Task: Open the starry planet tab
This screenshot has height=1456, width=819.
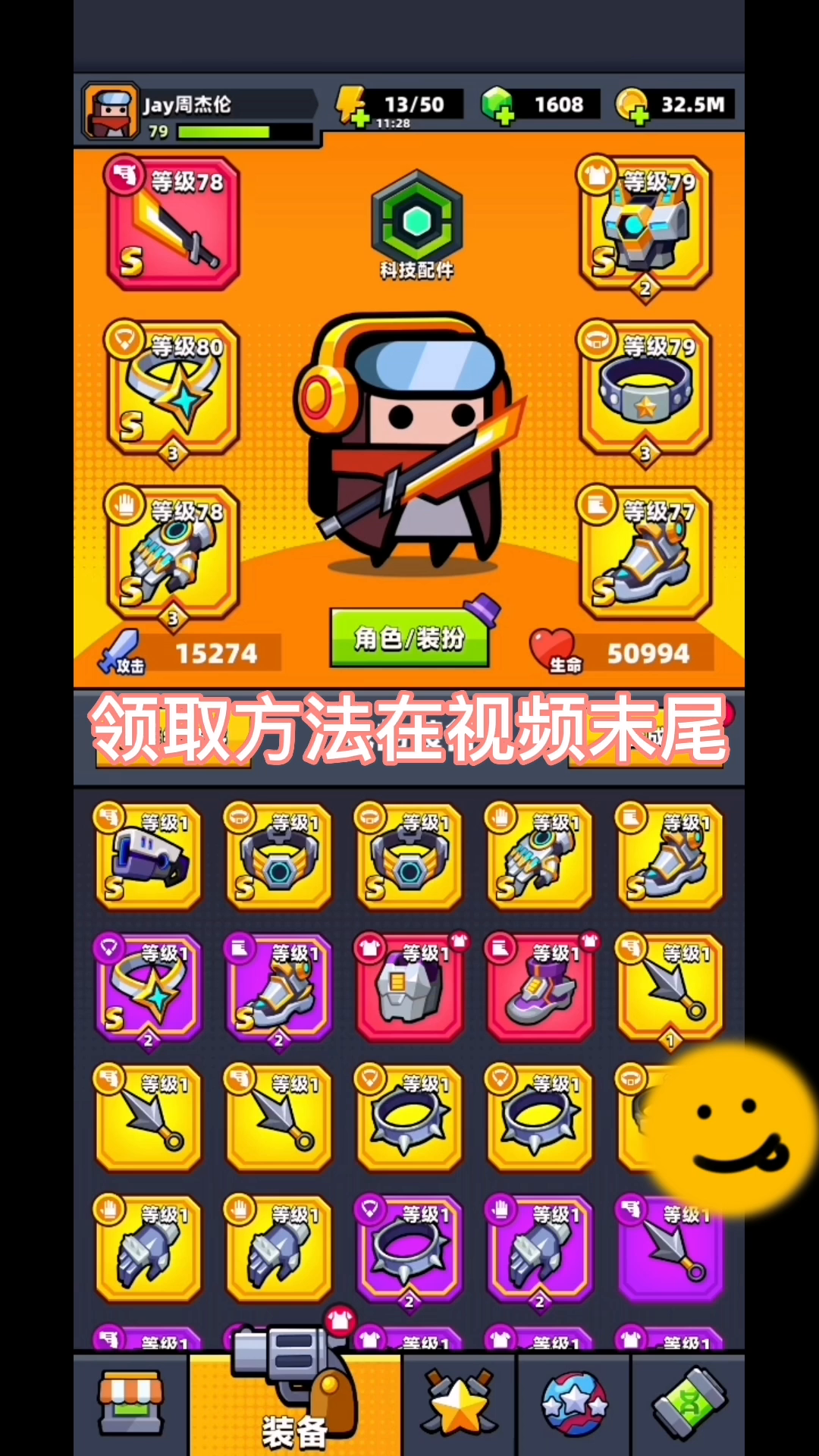Action: coord(574,1404)
